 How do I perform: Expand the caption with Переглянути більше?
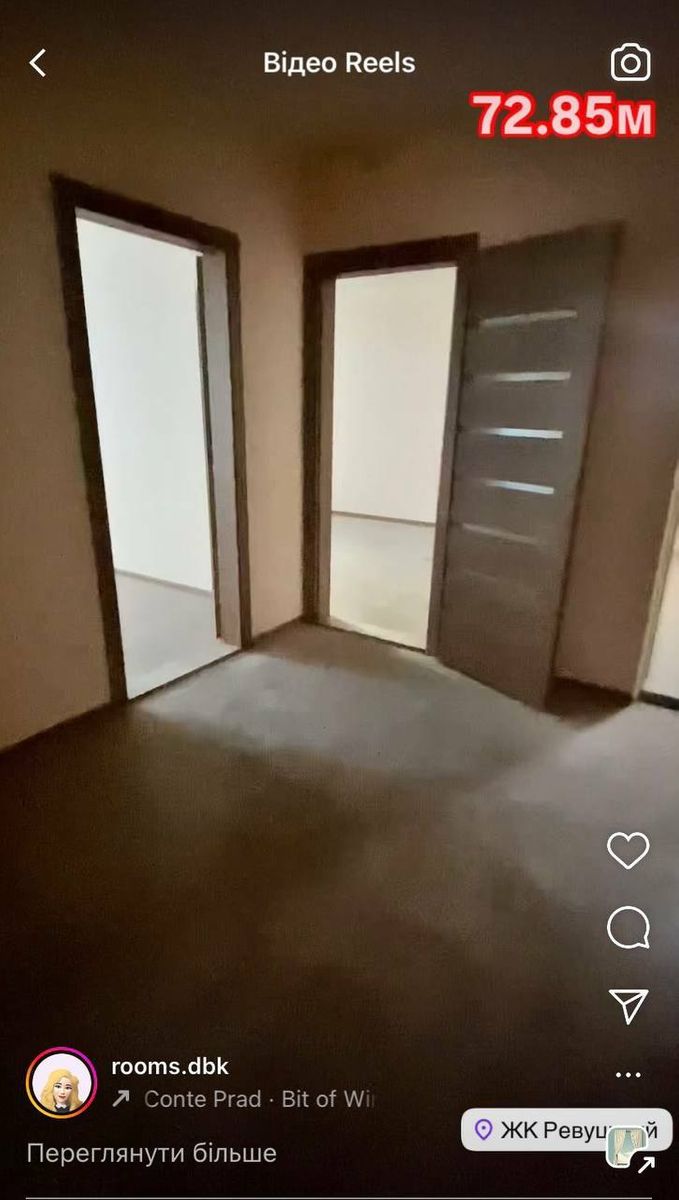click(151, 1153)
